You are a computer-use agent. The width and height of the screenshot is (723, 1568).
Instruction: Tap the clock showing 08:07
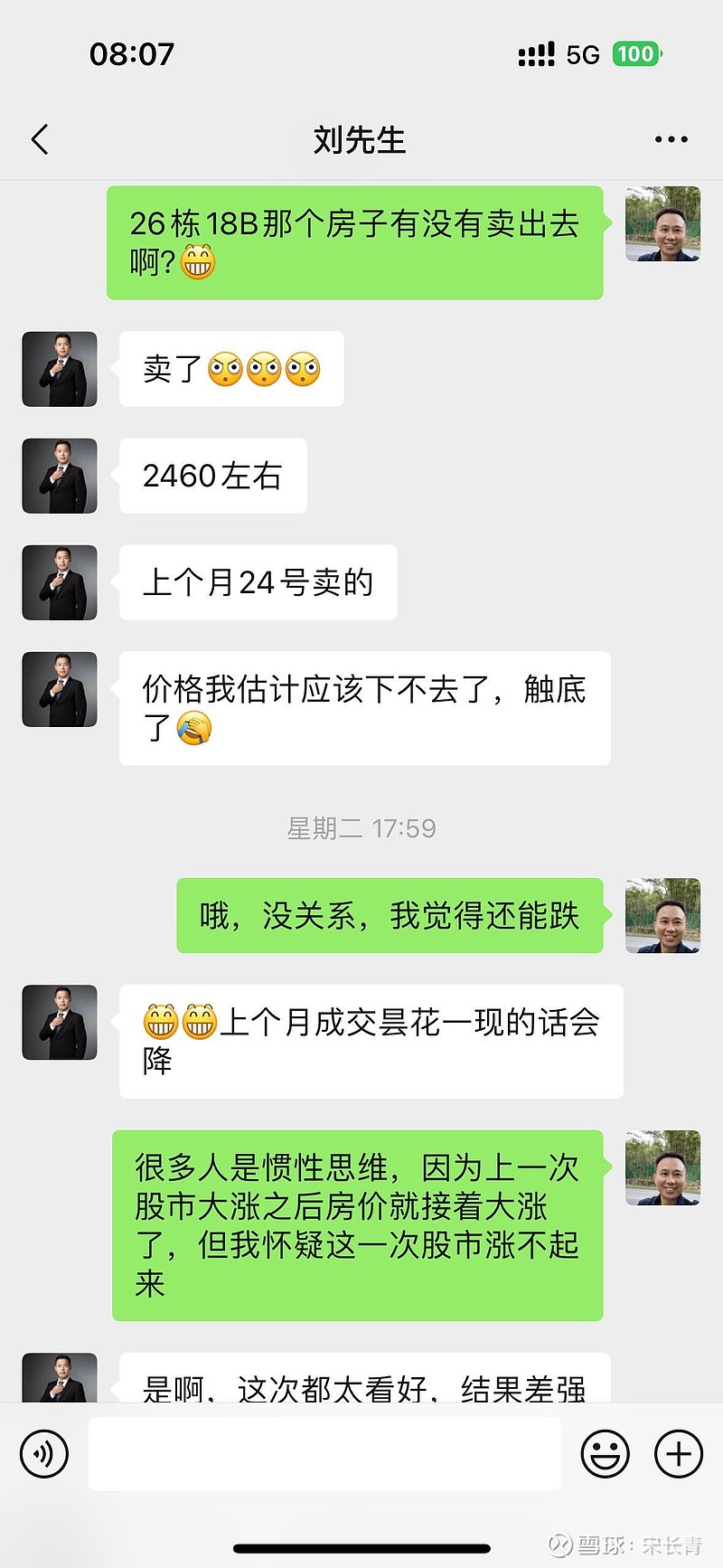pos(132,54)
